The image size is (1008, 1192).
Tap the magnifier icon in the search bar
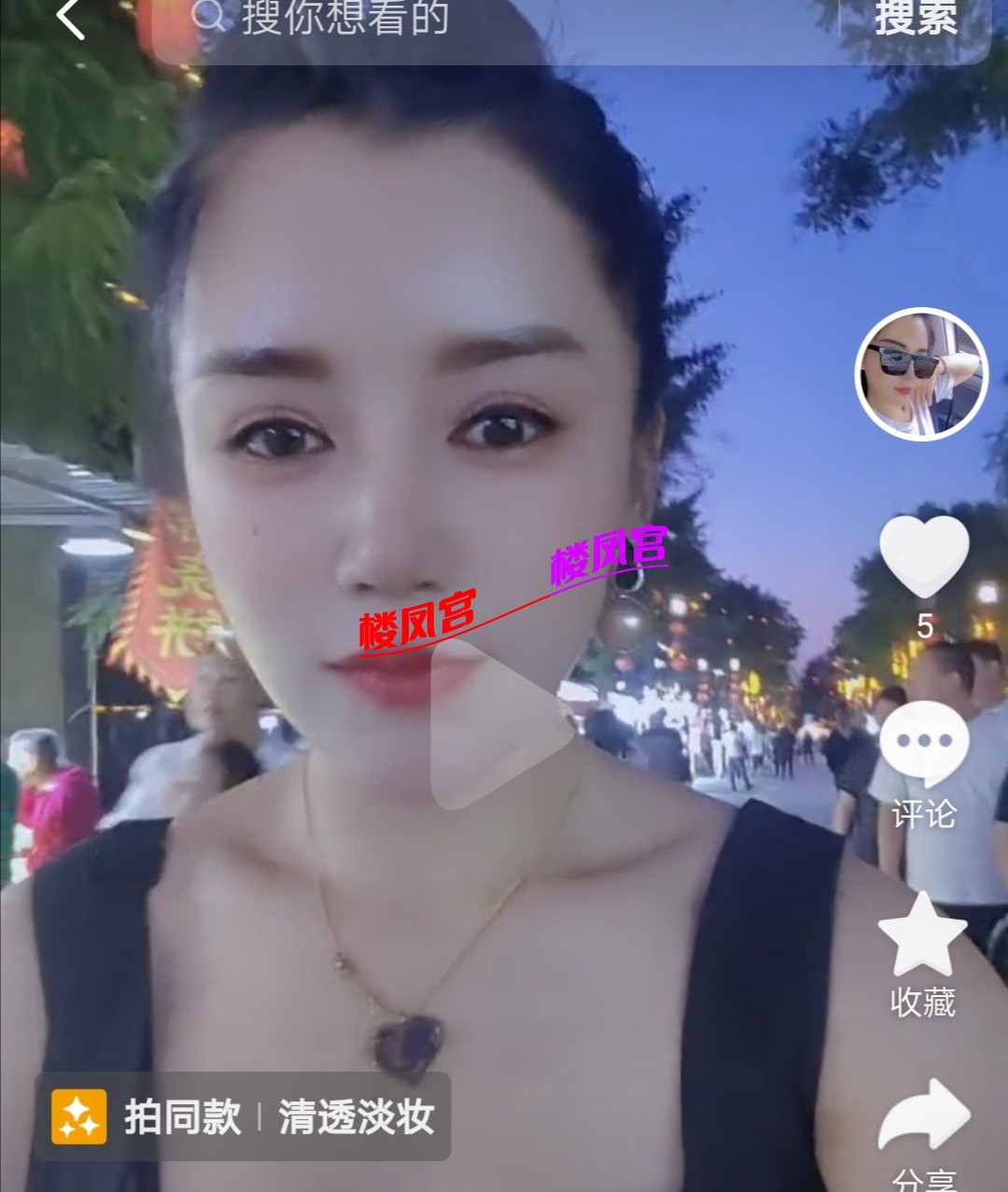coord(207,15)
